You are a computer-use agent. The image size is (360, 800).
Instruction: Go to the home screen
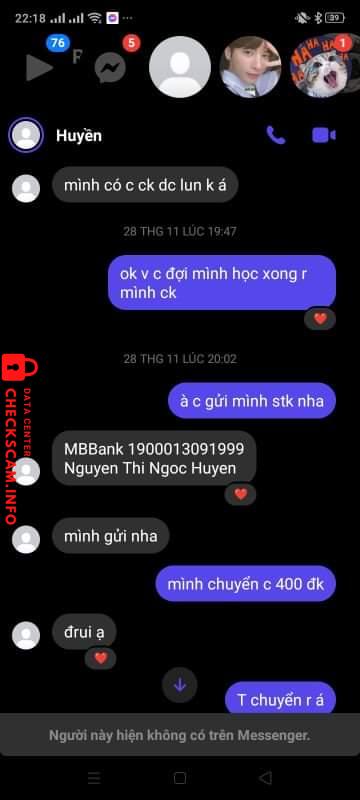tap(179, 778)
